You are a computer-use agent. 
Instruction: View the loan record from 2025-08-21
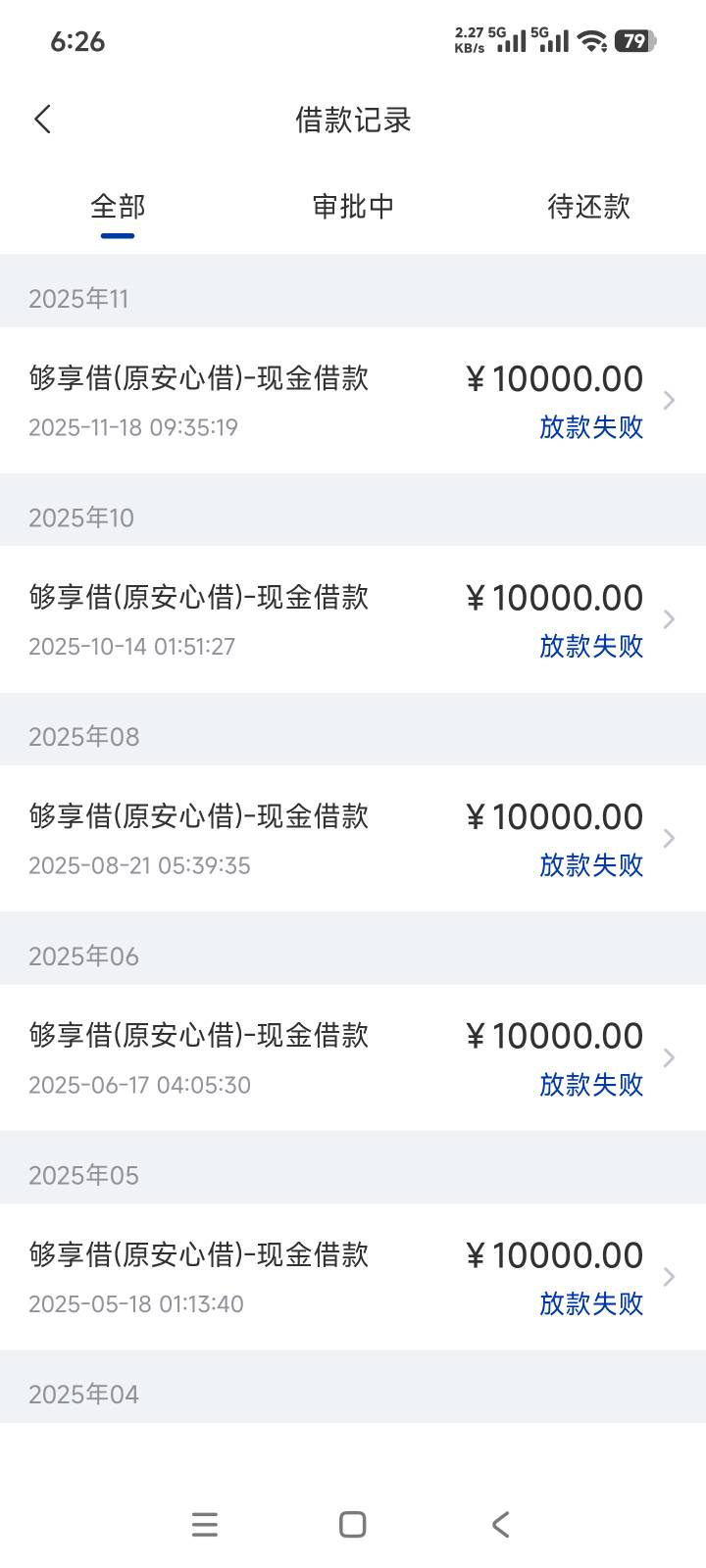click(353, 838)
